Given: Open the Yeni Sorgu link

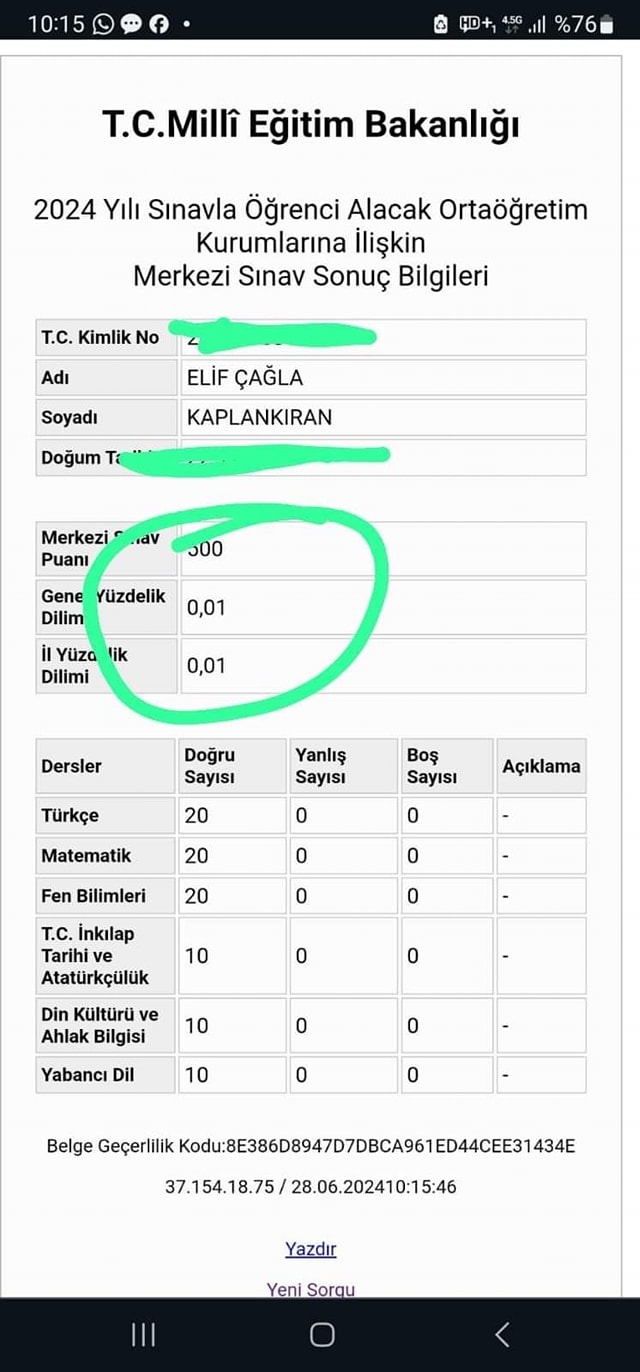Looking at the screenshot, I should (310, 1289).
